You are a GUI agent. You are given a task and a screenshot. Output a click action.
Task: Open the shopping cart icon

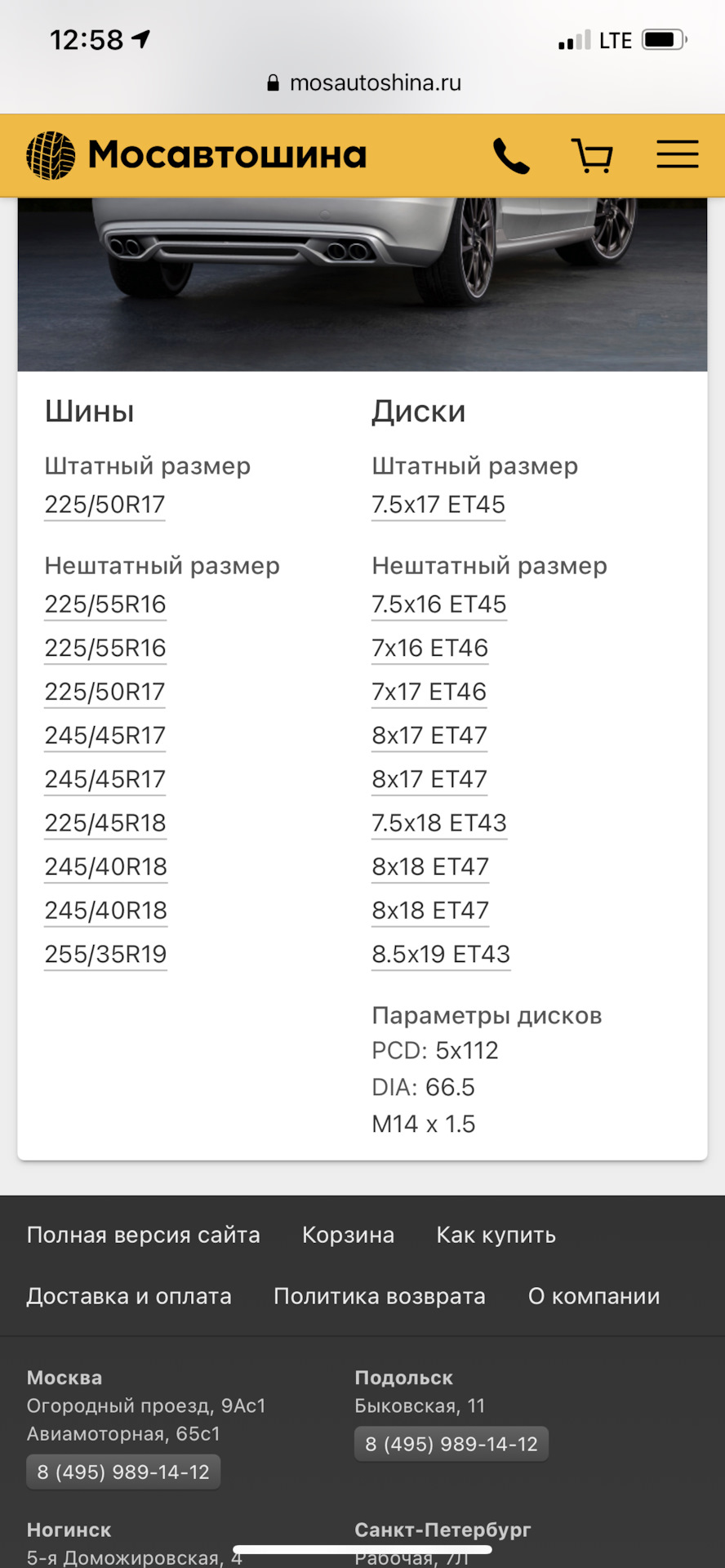tap(592, 155)
